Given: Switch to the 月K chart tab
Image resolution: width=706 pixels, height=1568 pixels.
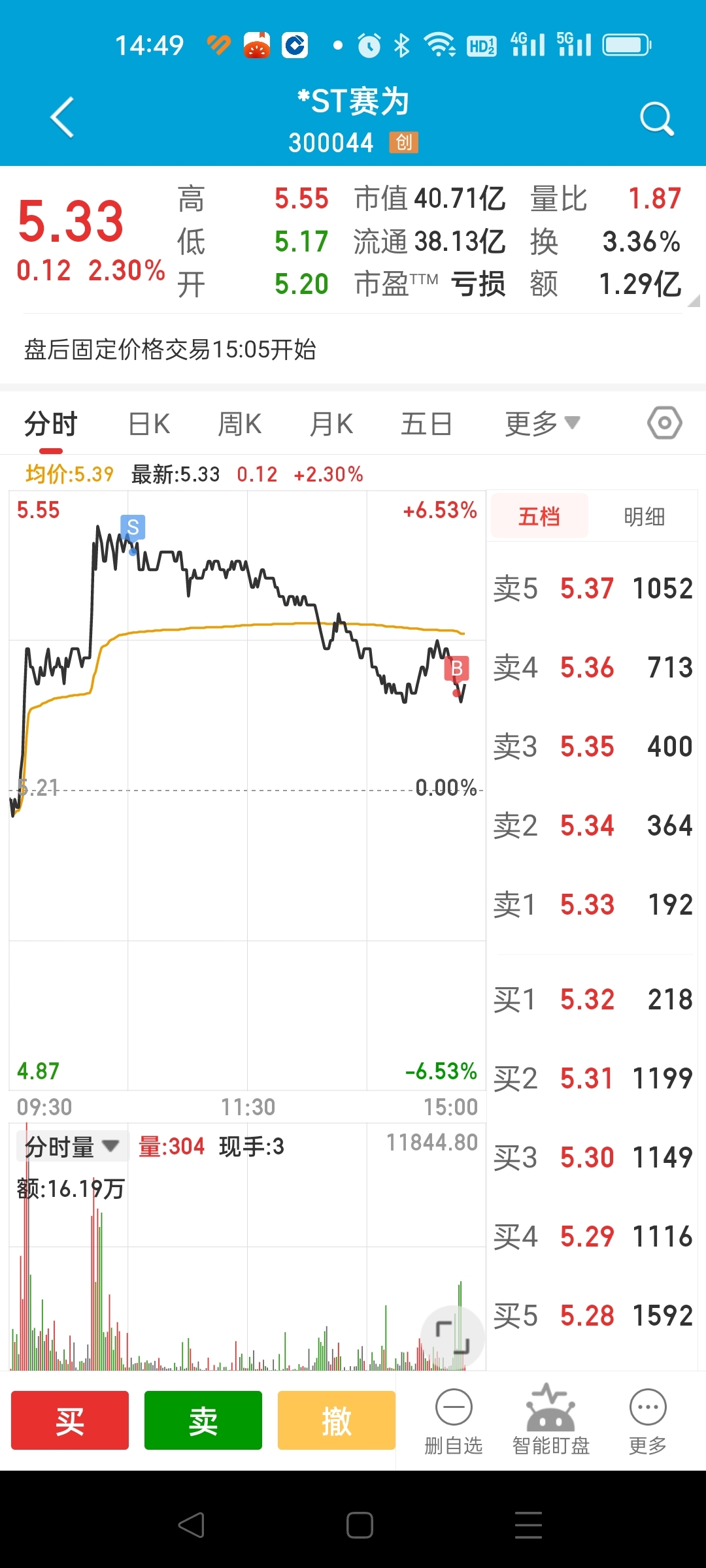Looking at the screenshot, I should point(331,424).
